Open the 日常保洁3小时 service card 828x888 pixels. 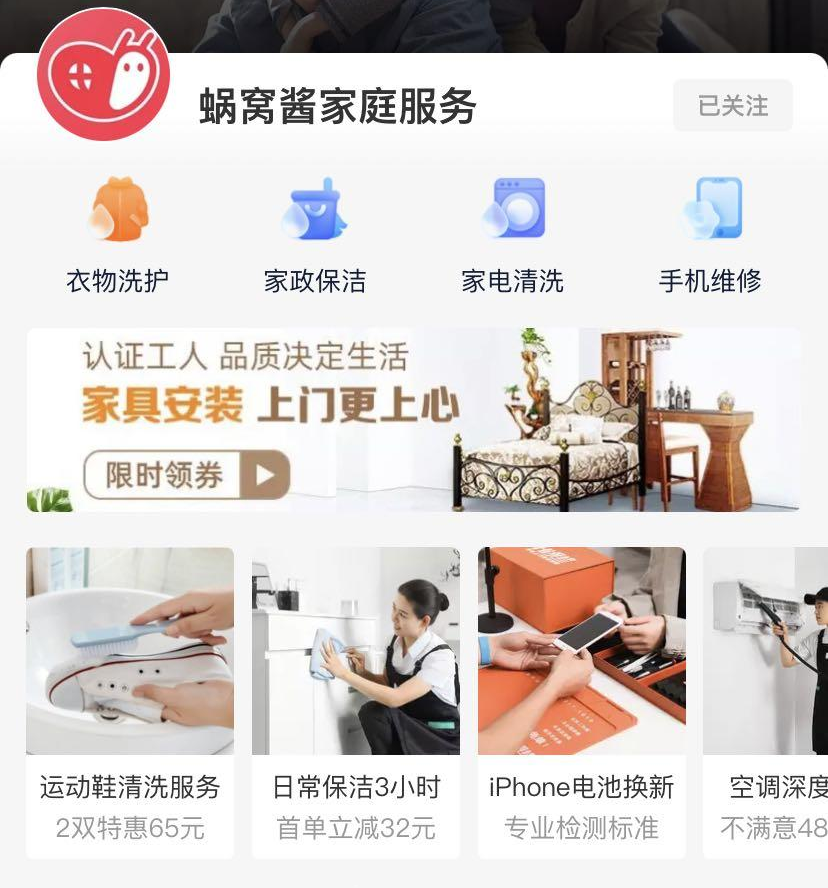(356, 700)
